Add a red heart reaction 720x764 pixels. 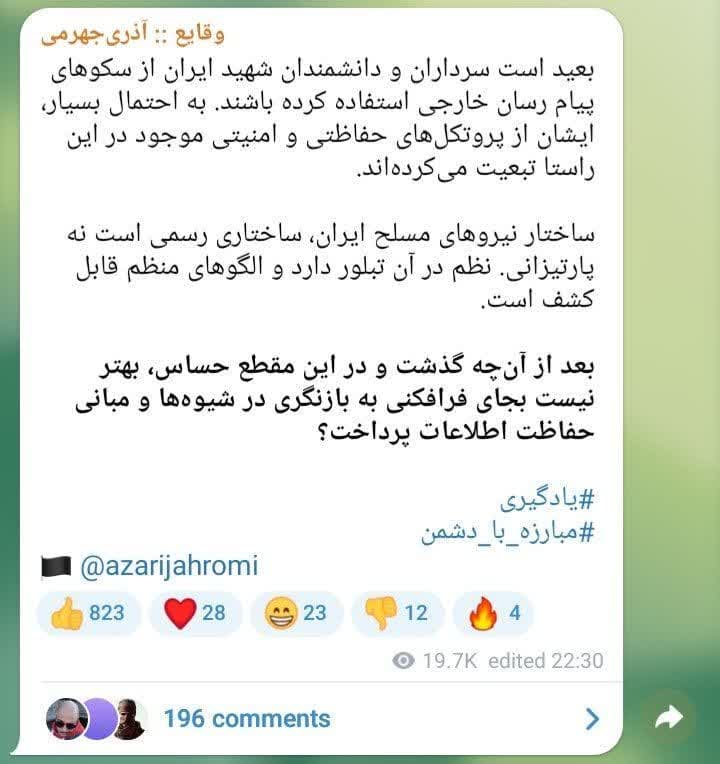(194, 613)
